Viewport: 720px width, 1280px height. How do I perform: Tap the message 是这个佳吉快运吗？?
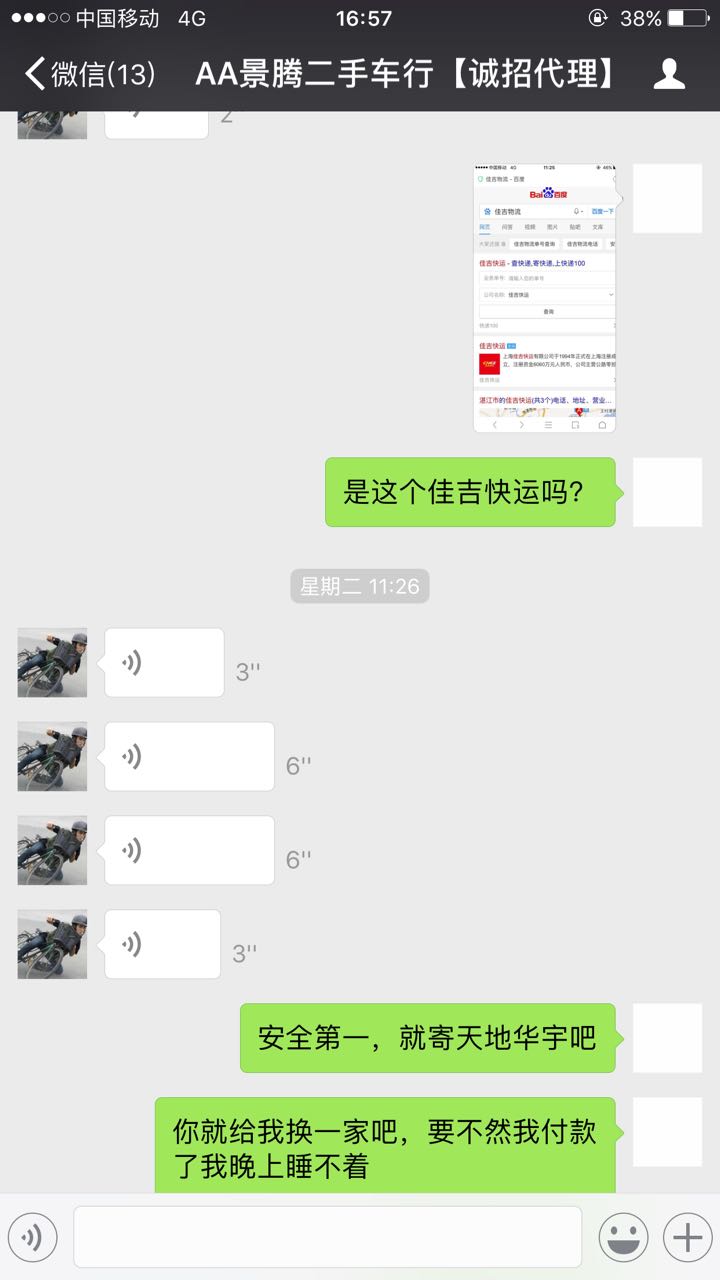pos(469,492)
